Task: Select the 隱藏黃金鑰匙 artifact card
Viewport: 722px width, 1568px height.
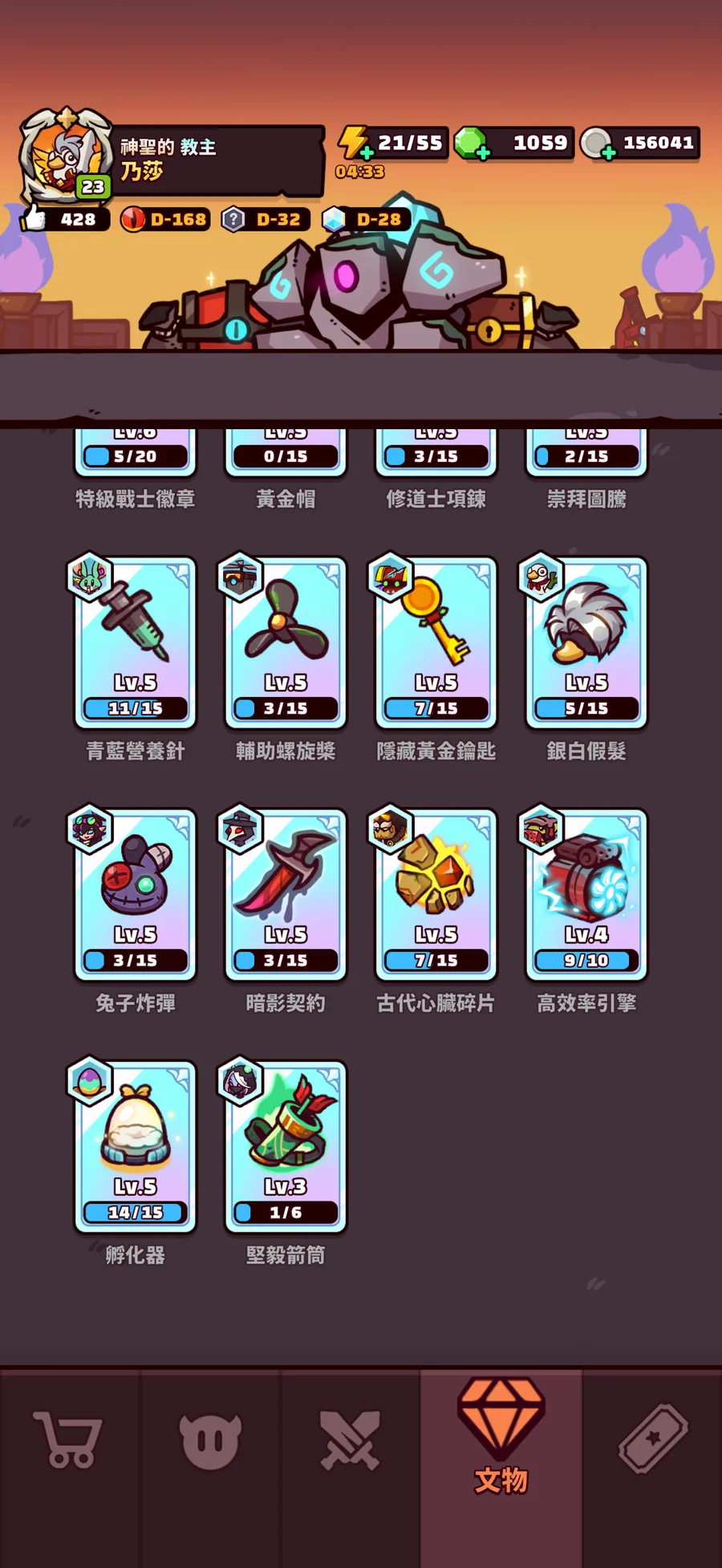Action: click(x=436, y=643)
